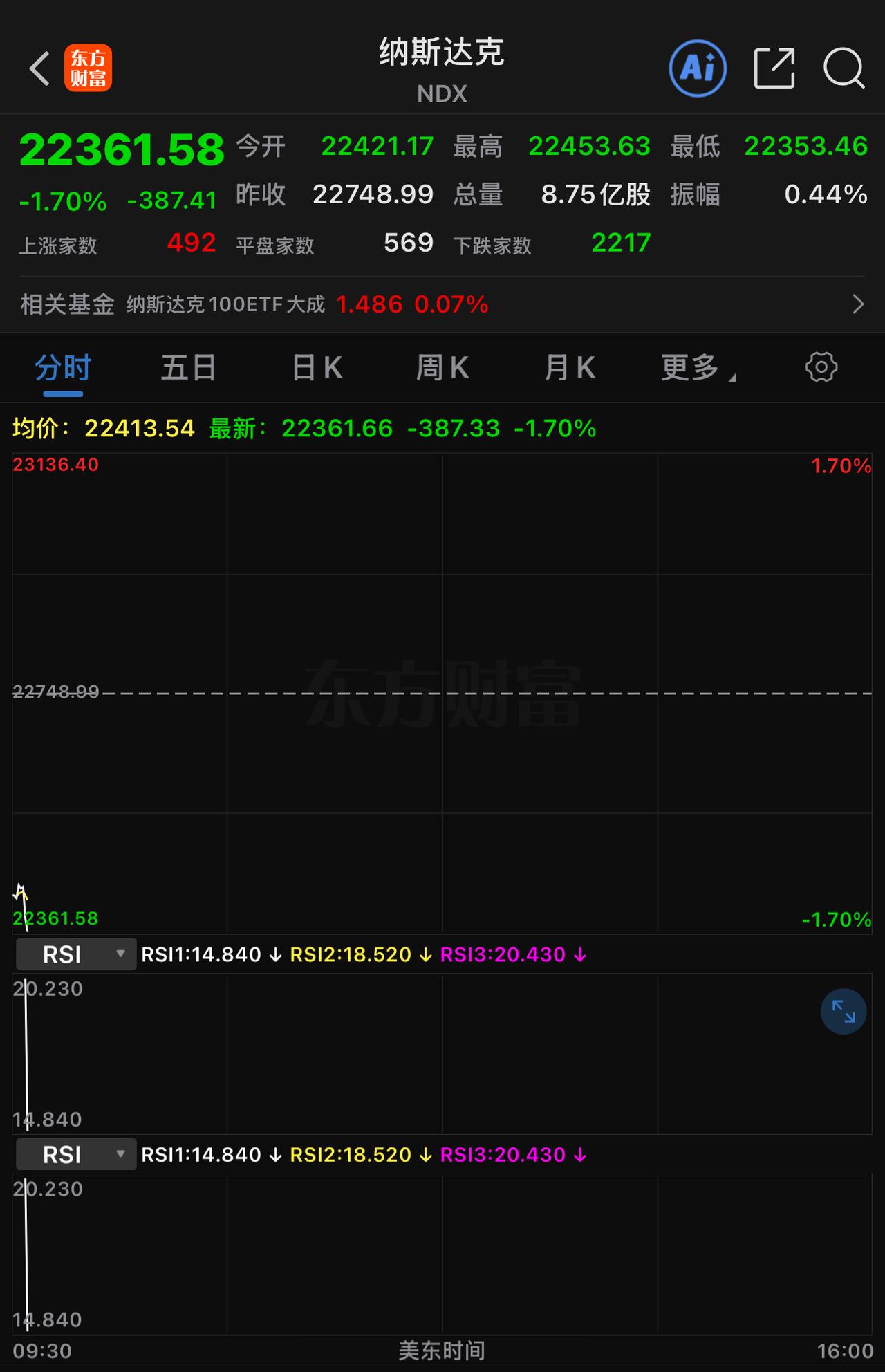Open the 纳斯达克100ETF大成 fund details arrow

857,304
